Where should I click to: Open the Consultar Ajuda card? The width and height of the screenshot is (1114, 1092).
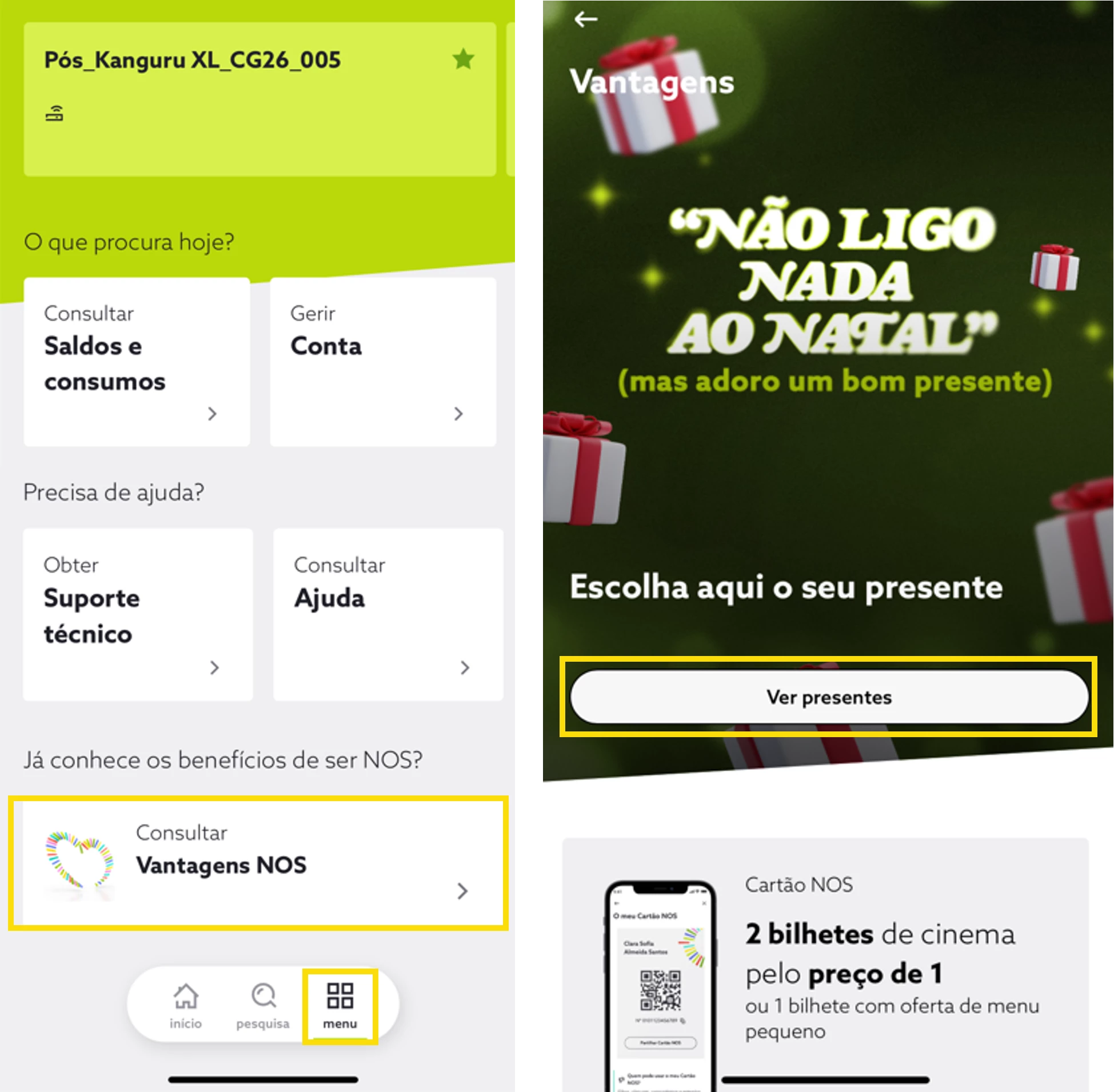click(x=388, y=614)
